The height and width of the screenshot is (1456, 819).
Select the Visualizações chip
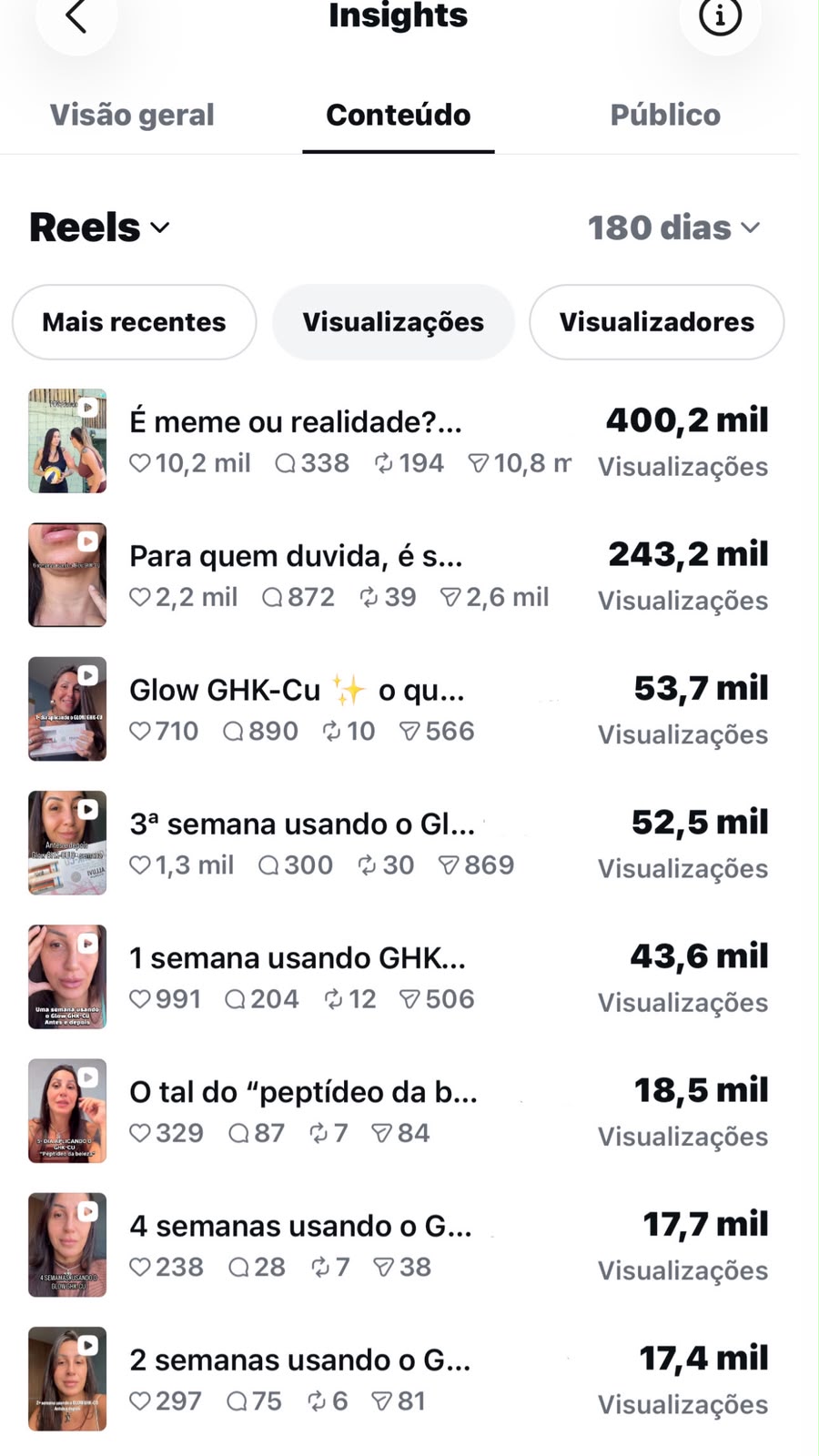[393, 322]
